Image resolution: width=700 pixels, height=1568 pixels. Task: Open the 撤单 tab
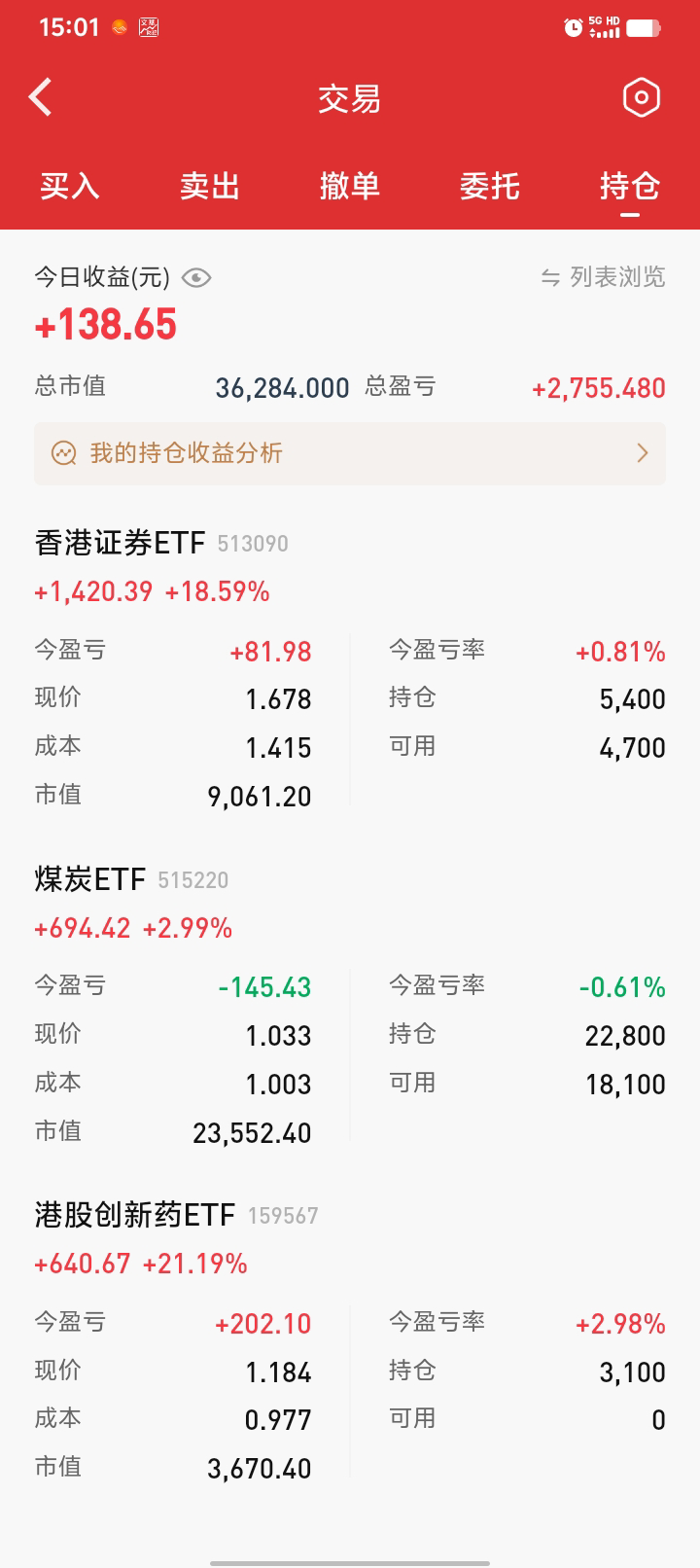point(350,186)
